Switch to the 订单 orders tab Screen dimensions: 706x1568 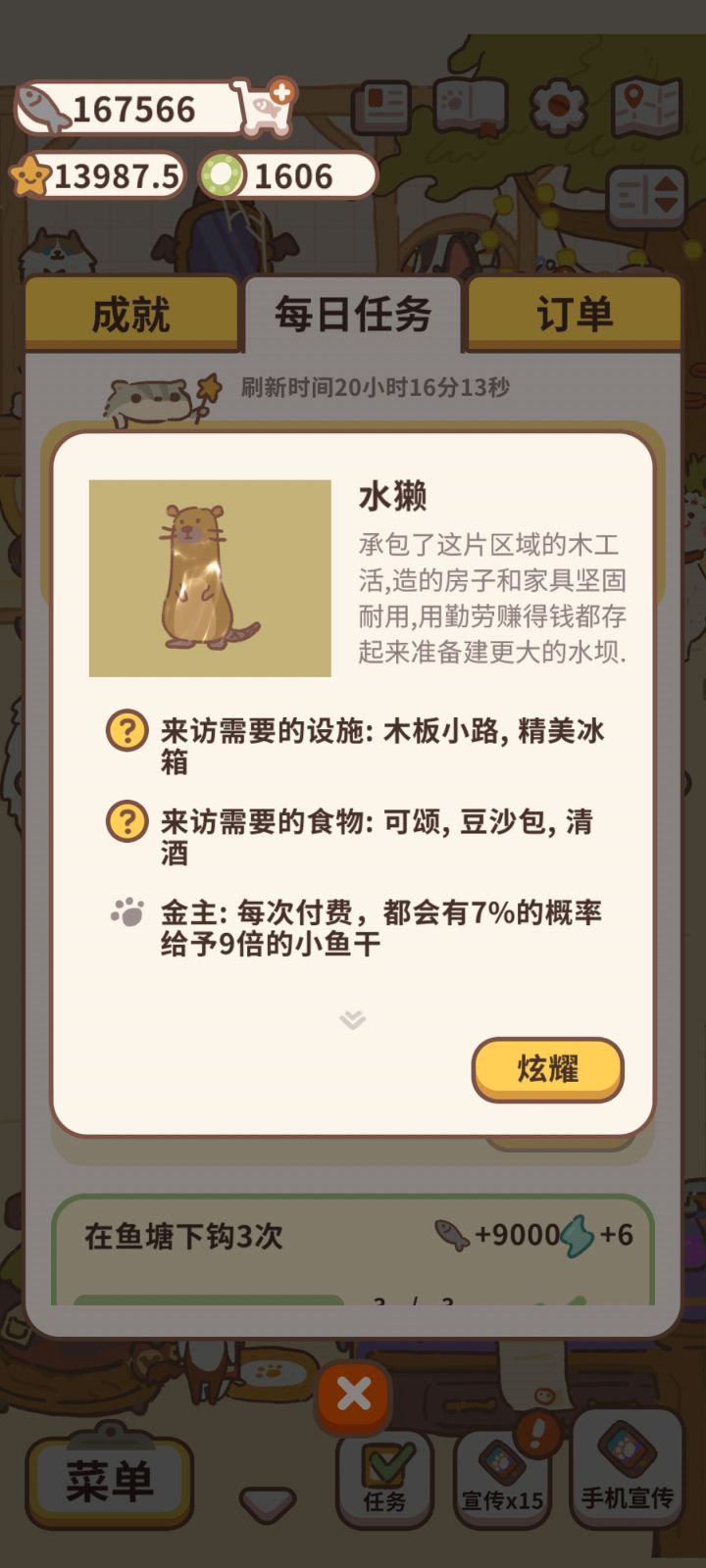coord(574,314)
